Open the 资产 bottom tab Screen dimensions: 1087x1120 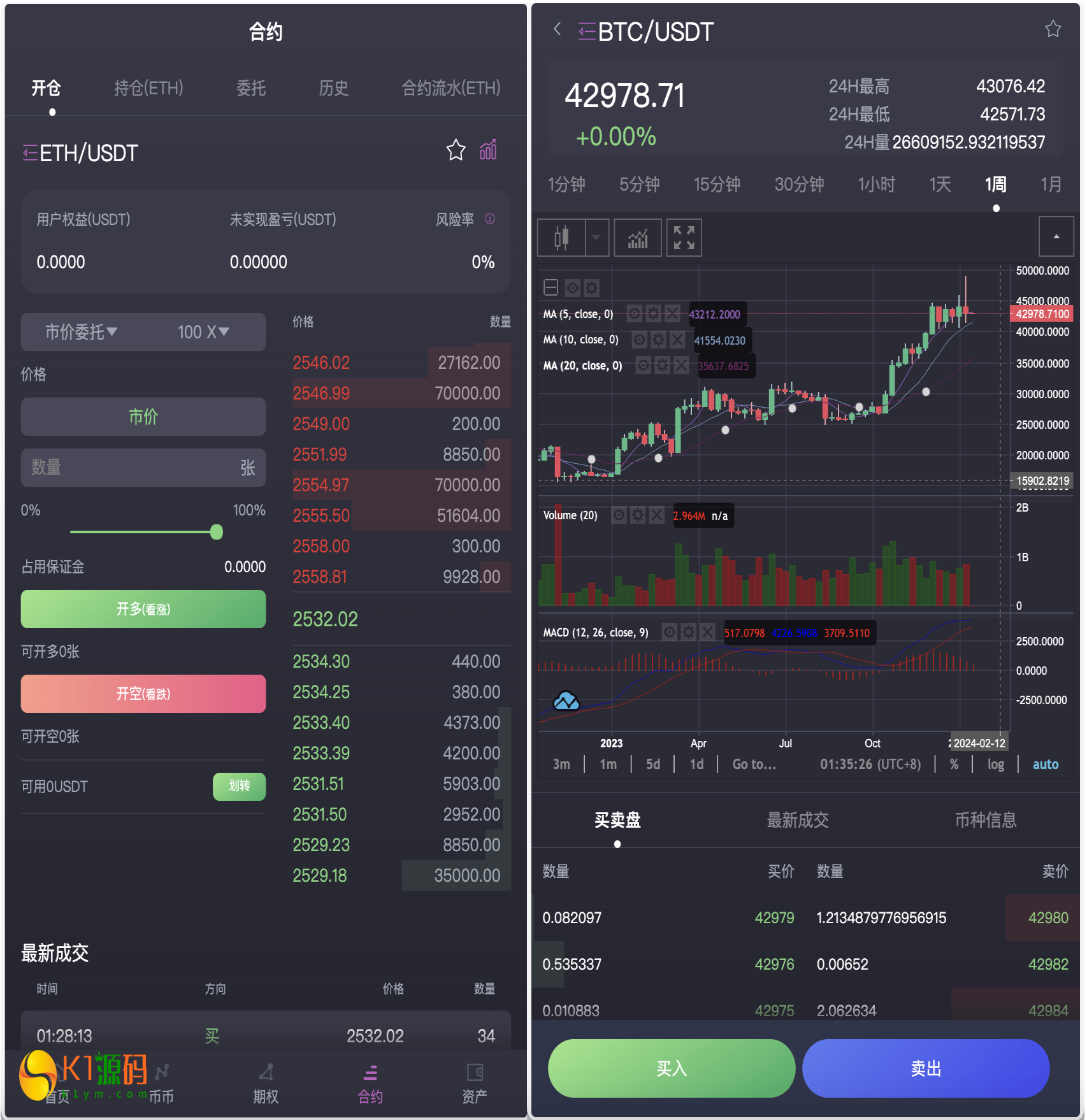coord(474,1083)
